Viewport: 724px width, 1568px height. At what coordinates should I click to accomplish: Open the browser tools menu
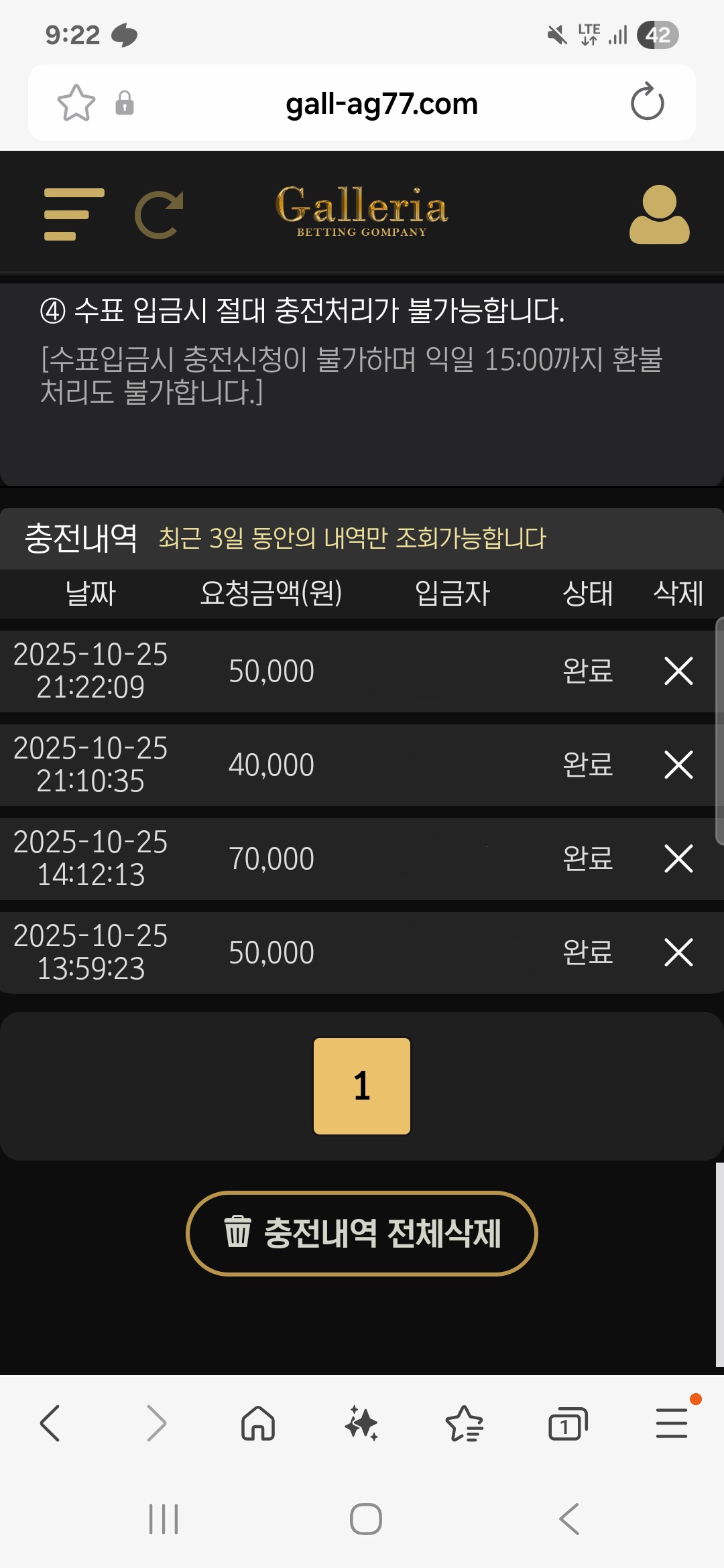coord(672,1423)
